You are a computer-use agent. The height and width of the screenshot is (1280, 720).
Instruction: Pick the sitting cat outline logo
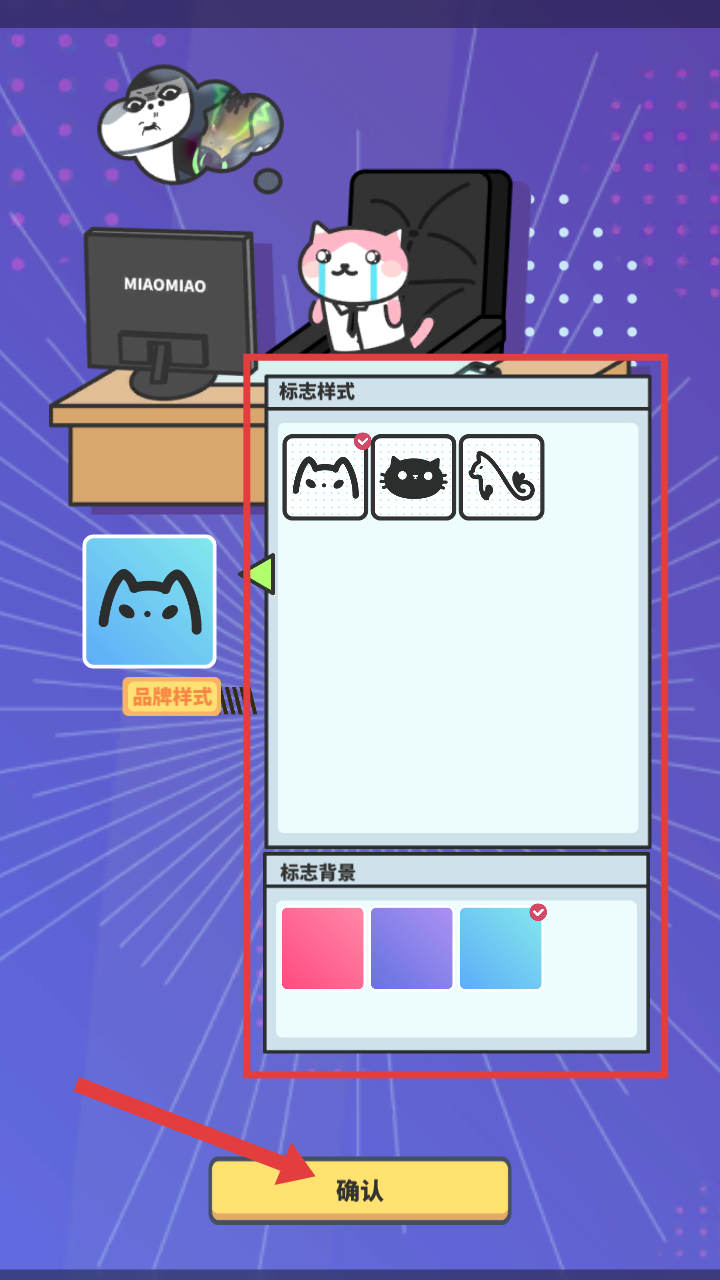click(x=501, y=477)
